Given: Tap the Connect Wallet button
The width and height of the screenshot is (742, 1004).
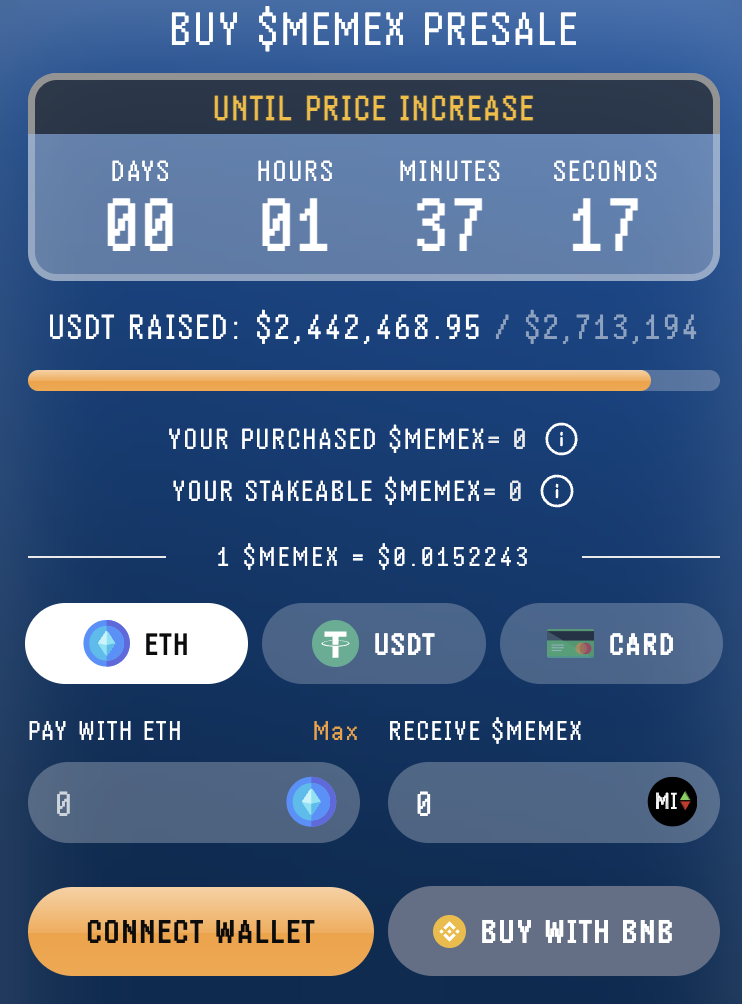Looking at the screenshot, I should tap(200, 931).
